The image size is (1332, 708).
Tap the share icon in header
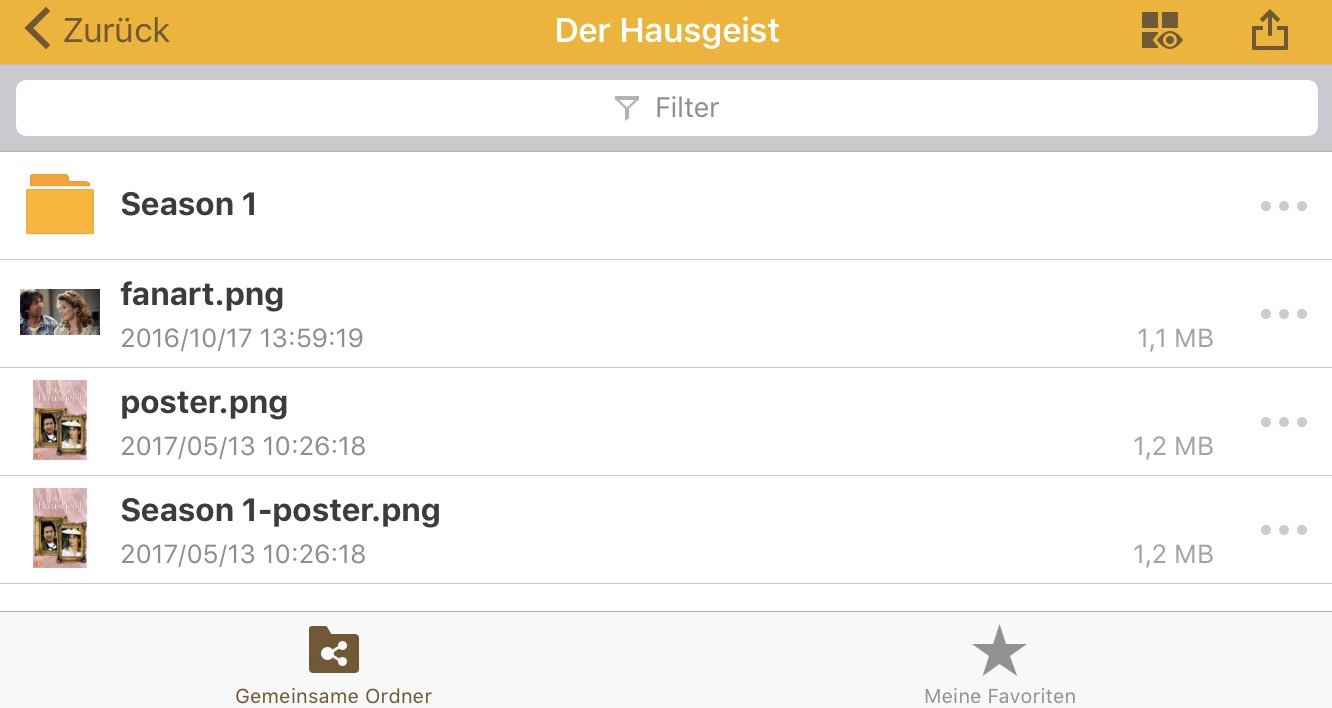click(x=1270, y=31)
